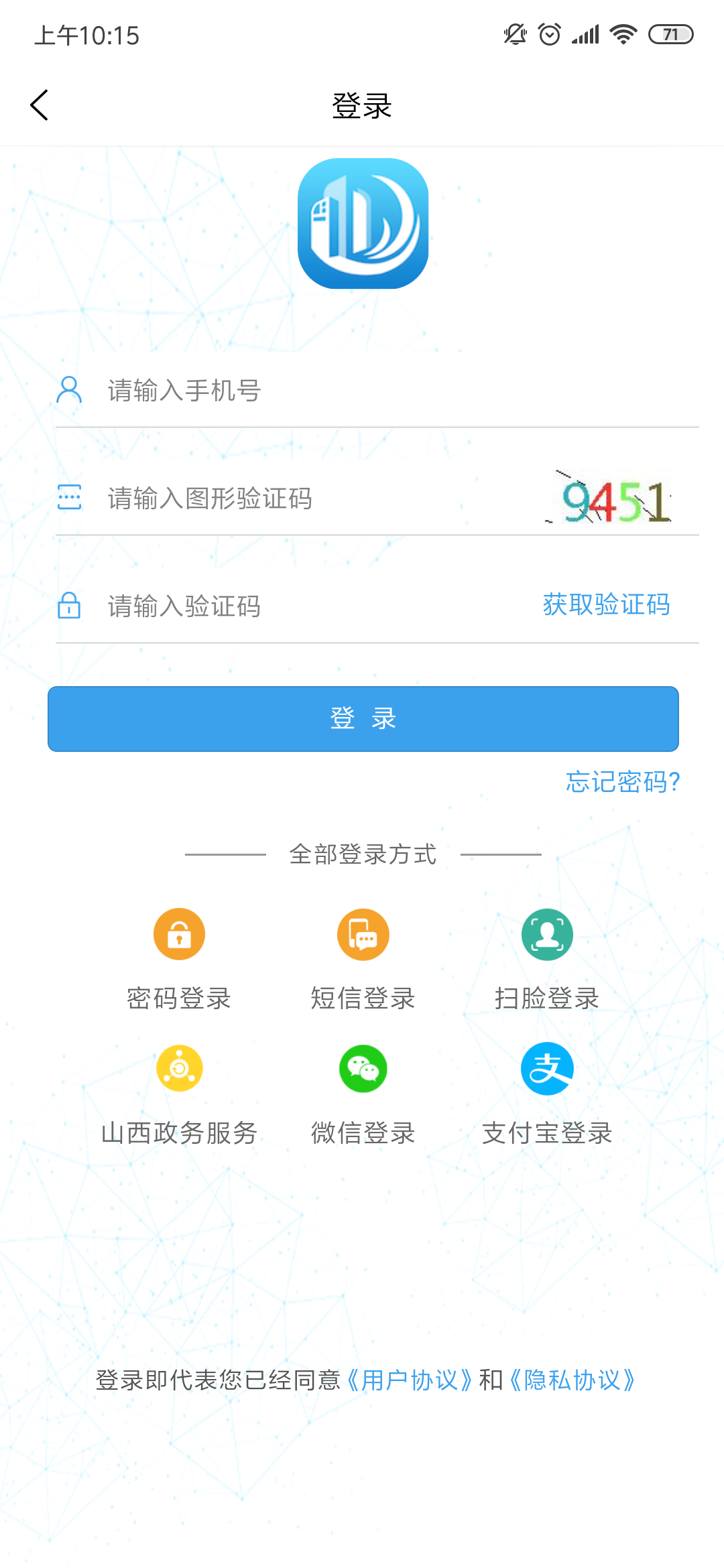Open the 《用户协议》 link
724x1568 pixels.
click(x=410, y=1380)
